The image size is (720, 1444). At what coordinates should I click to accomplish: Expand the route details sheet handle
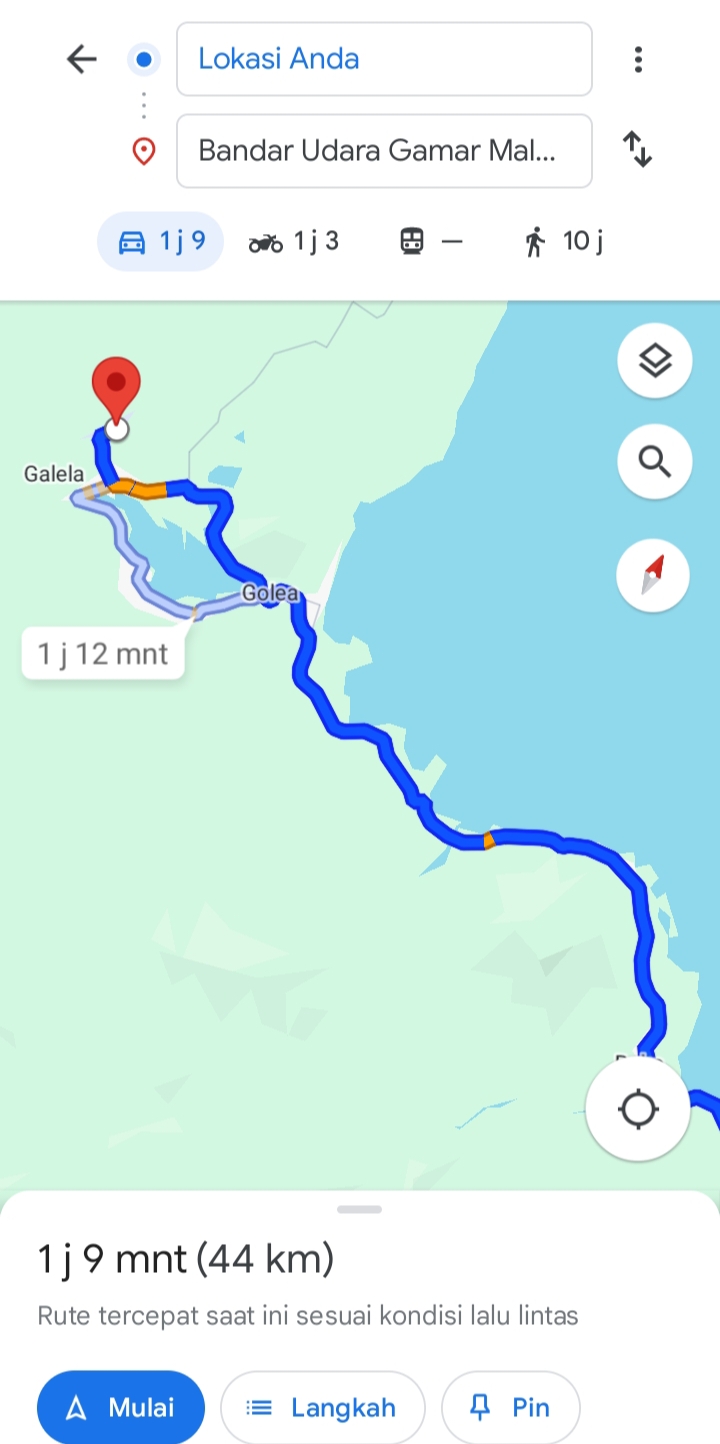click(x=360, y=1209)
